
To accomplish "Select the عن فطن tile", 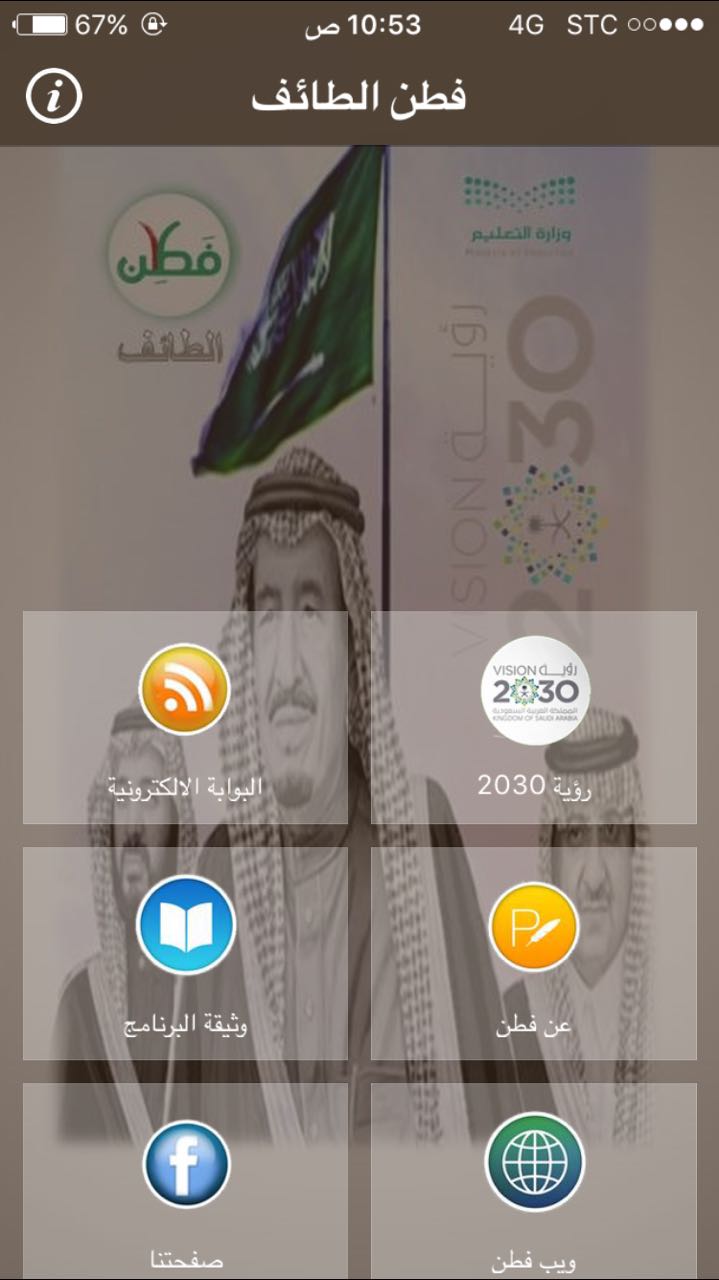I will click(x=534, y=953).
